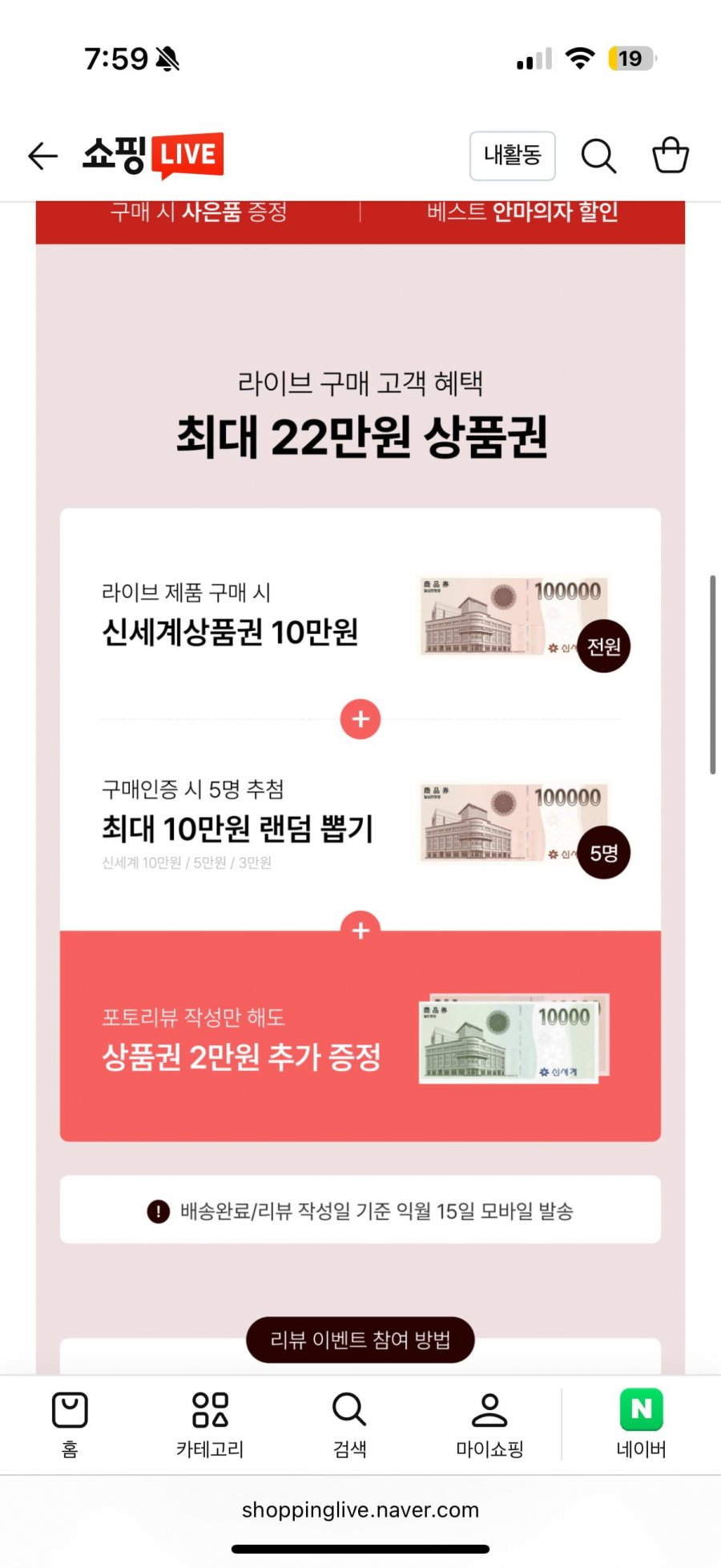
Task: Open the shopping cart
Action: coord(671,156)
